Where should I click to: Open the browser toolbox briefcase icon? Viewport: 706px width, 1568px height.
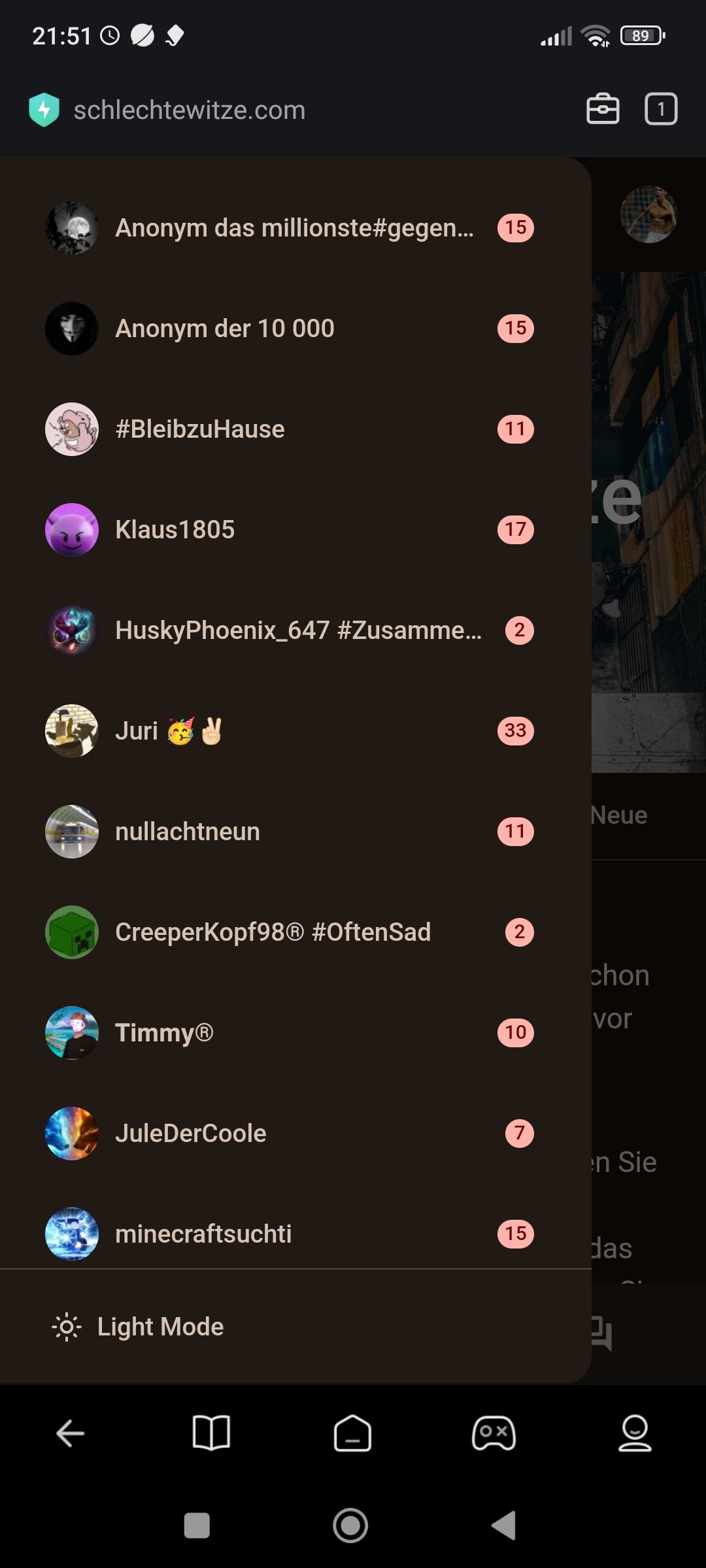(603, 109)
